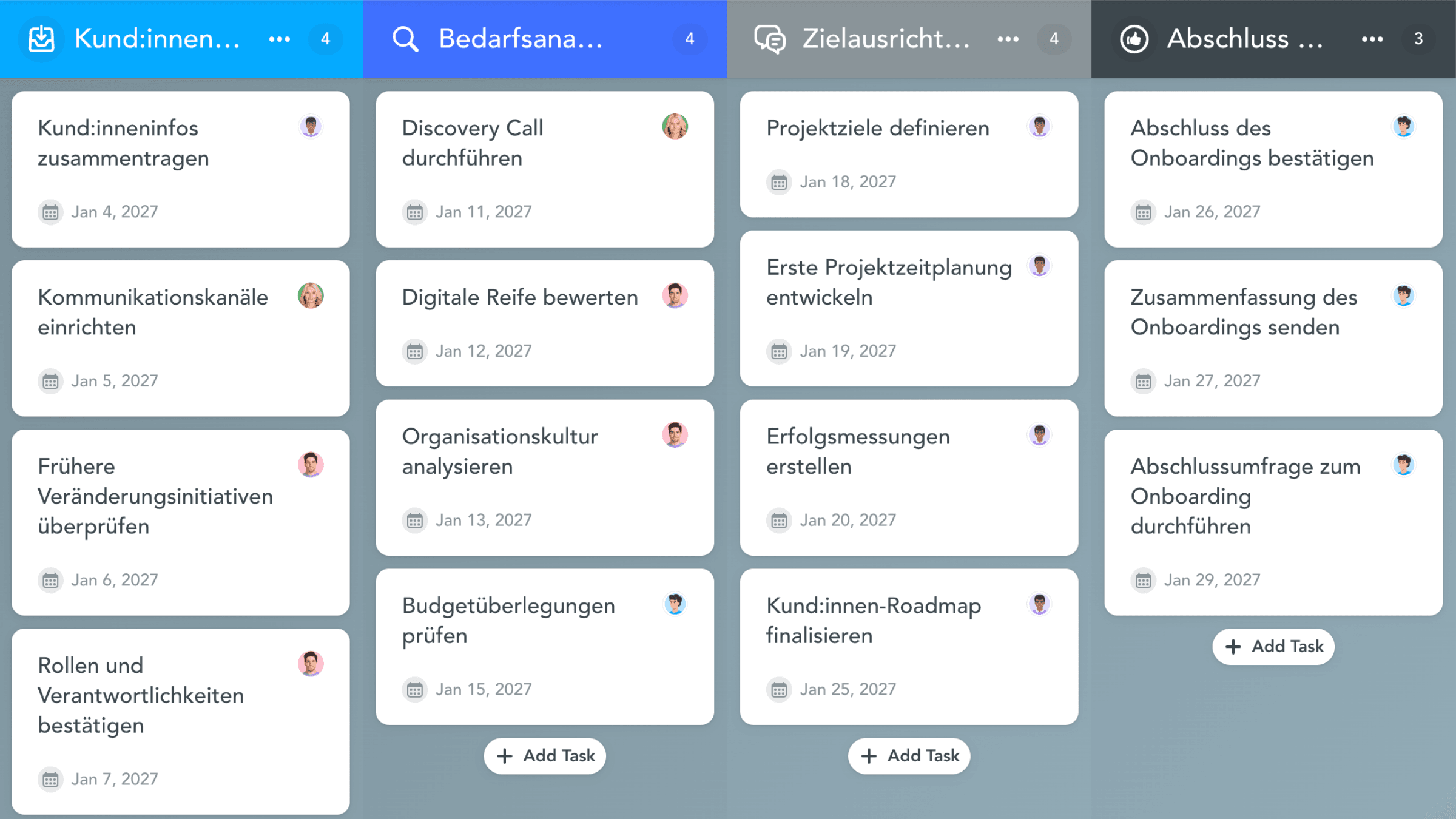Add Task in the Abschluss column
Image resolution: width=1456 pixels, height=819 pixels.
[x=1273, y=647]
